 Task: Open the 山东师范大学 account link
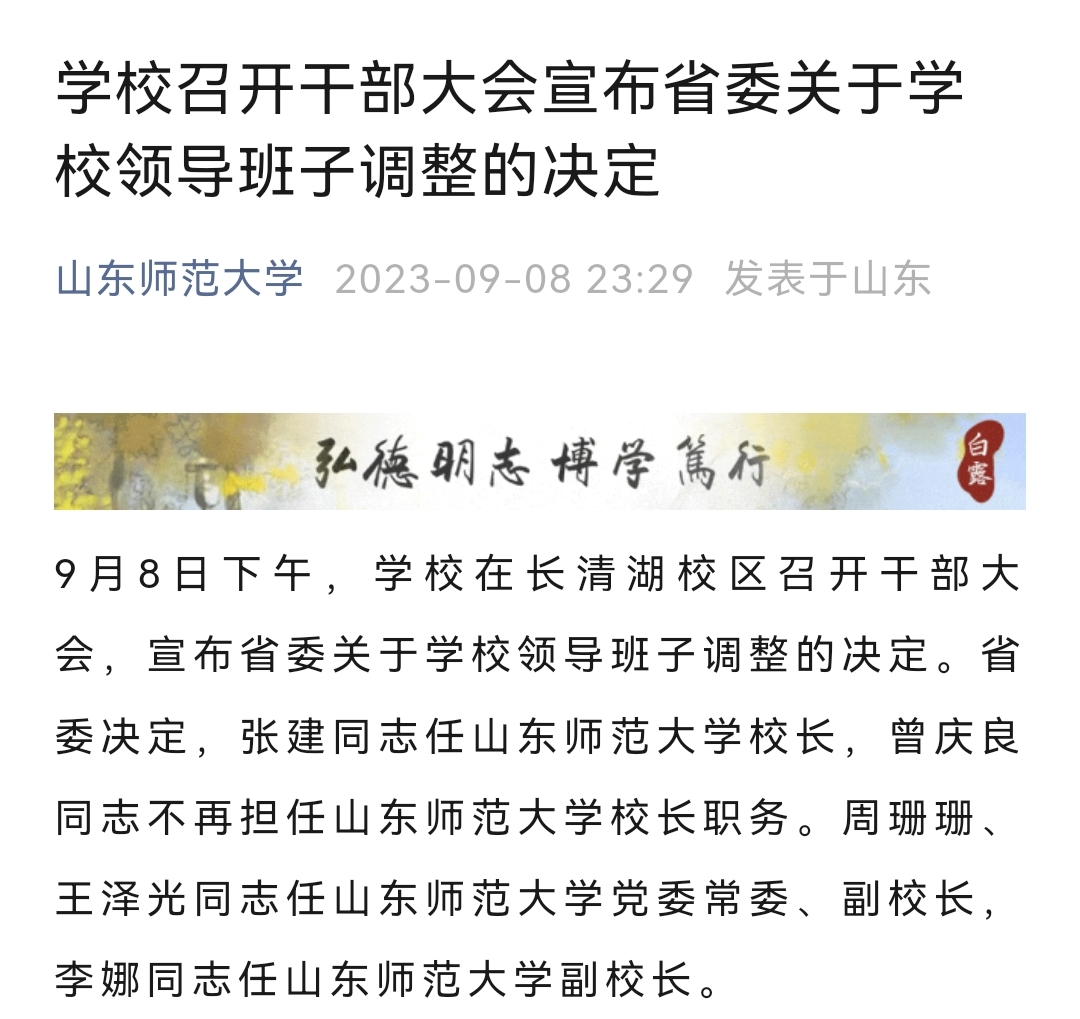[180, 279]
